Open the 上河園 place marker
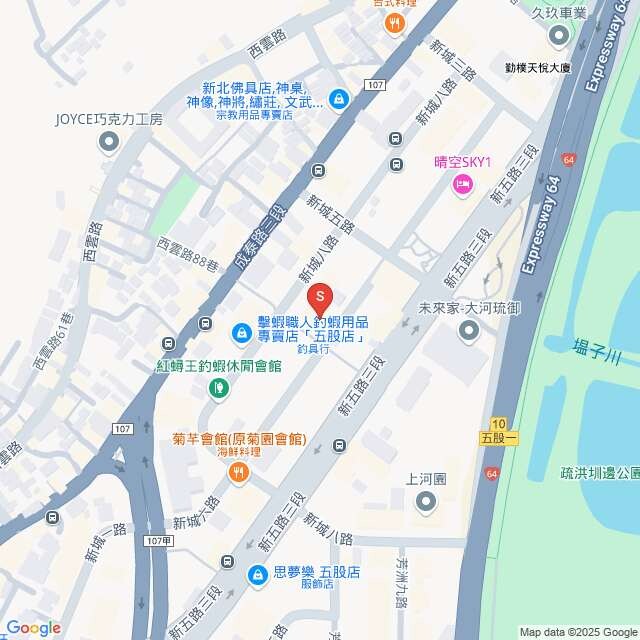The image size is (640, 640). pos(425,503)
